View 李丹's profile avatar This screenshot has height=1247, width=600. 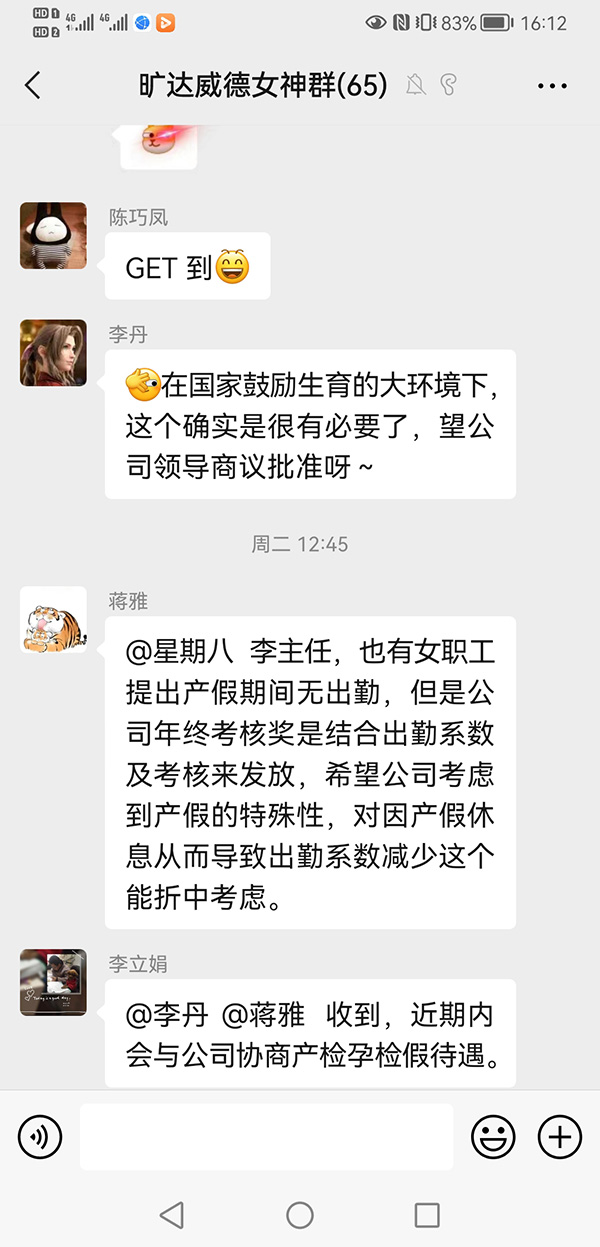53,353
